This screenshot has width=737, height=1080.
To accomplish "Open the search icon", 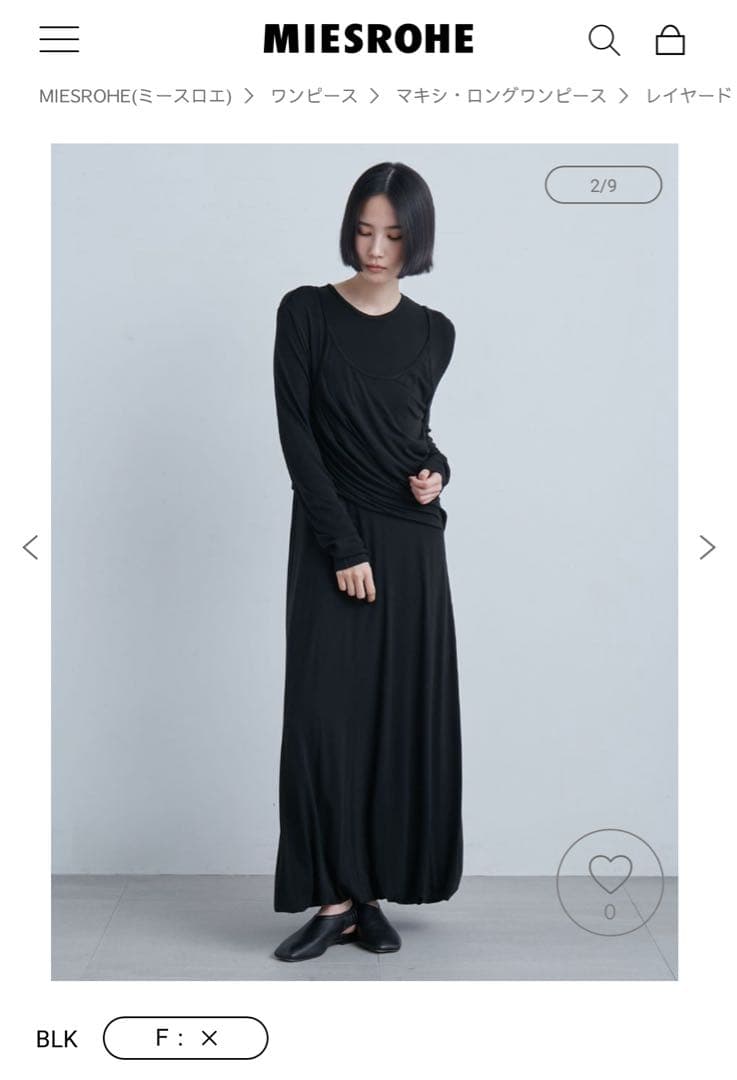I will pyautogui.click(x=604, y=40).
